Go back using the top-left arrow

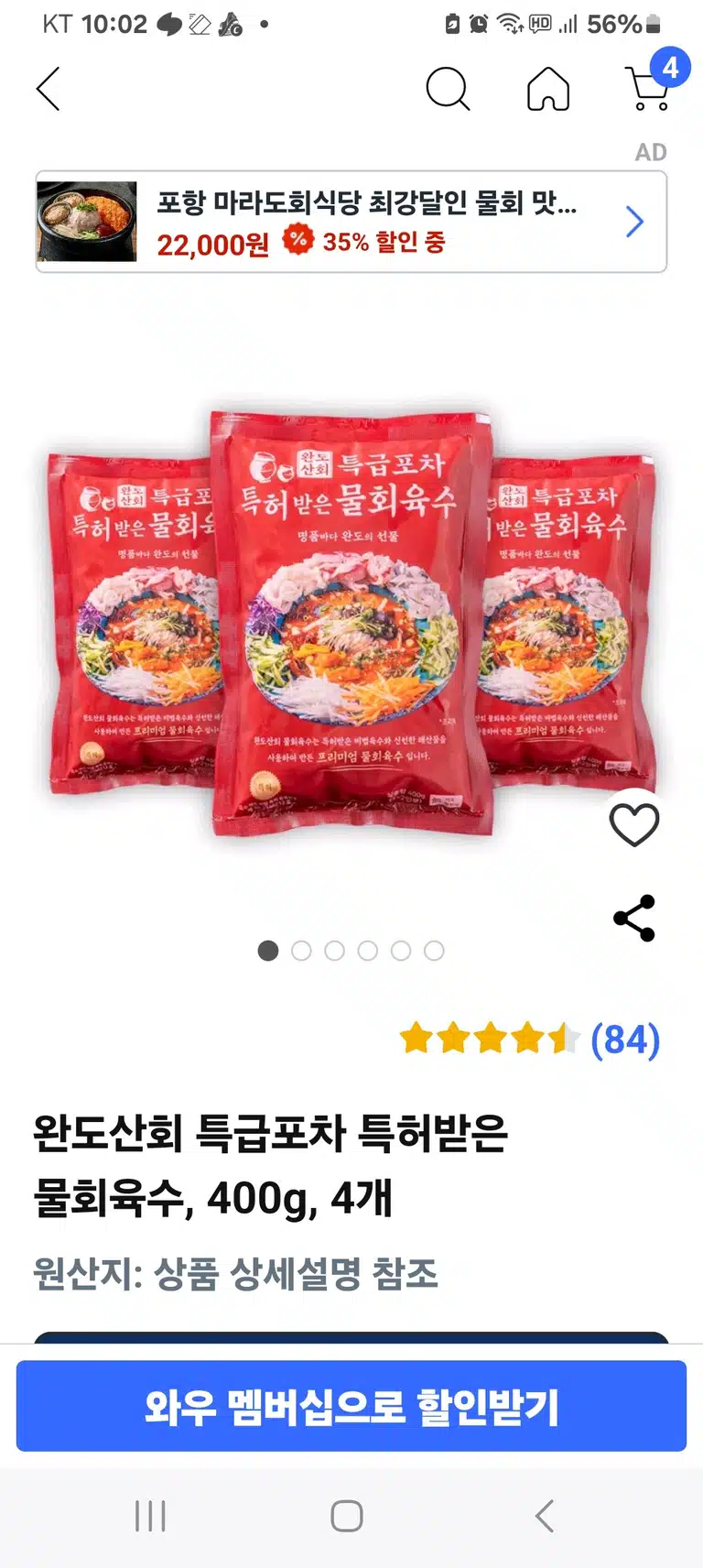click(49, 89)
